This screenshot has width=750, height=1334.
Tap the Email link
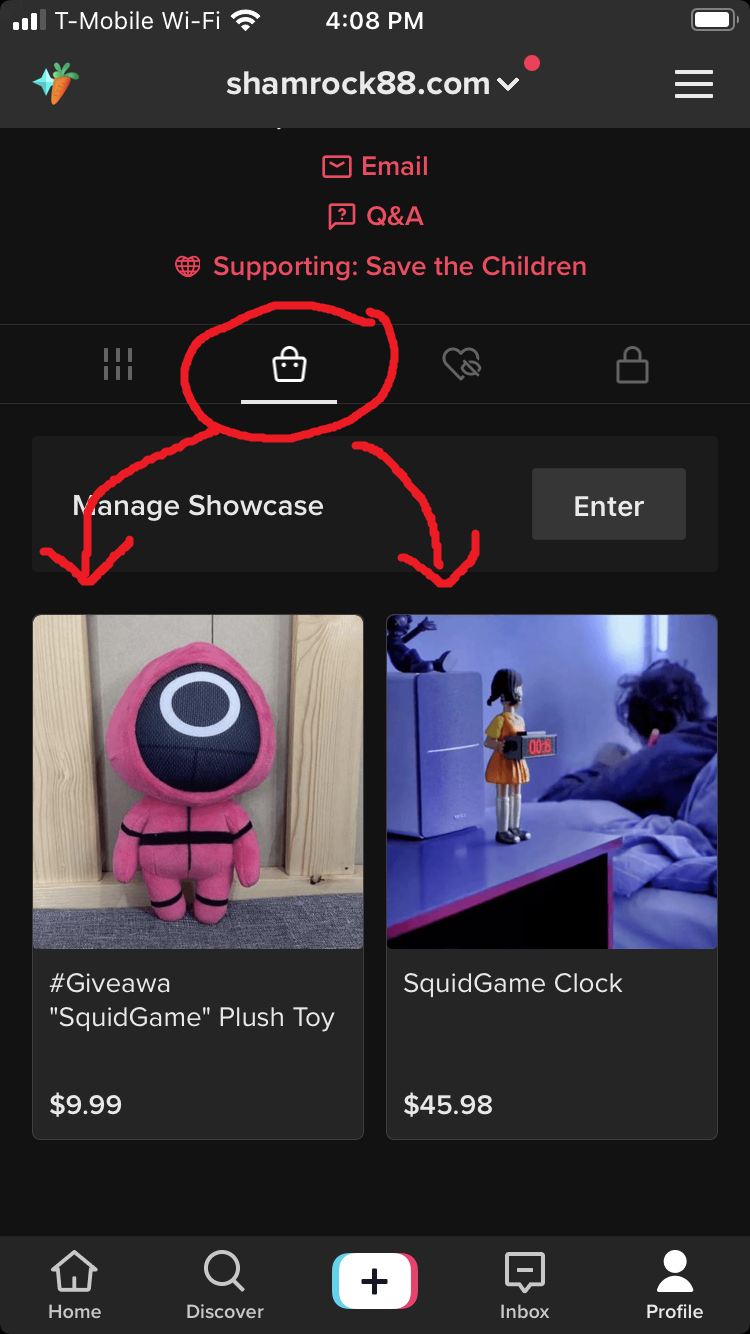pyautogui.click(x=375, y=166)
